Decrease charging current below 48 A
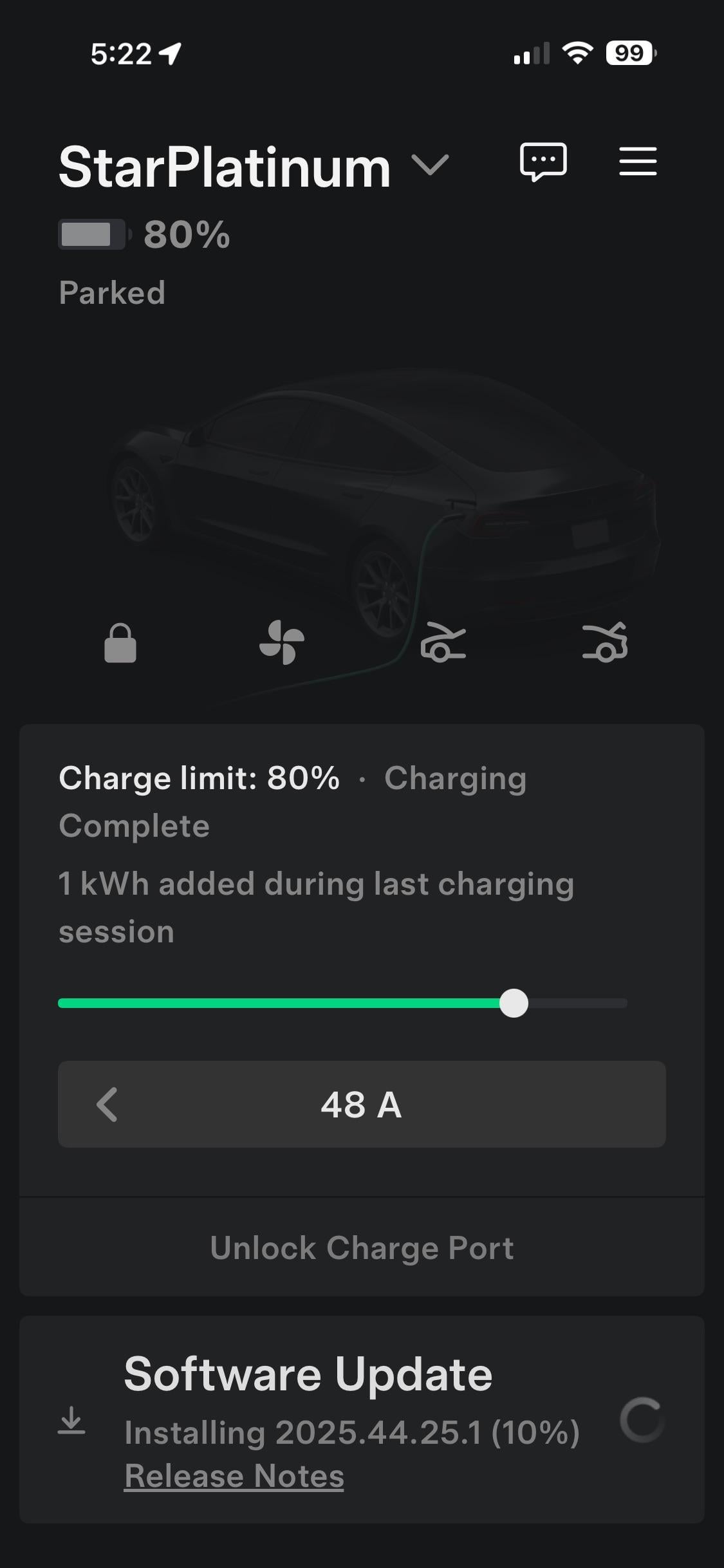Image resolution: width=724 pixels, height=1568 pixels. pos(107,1105)
